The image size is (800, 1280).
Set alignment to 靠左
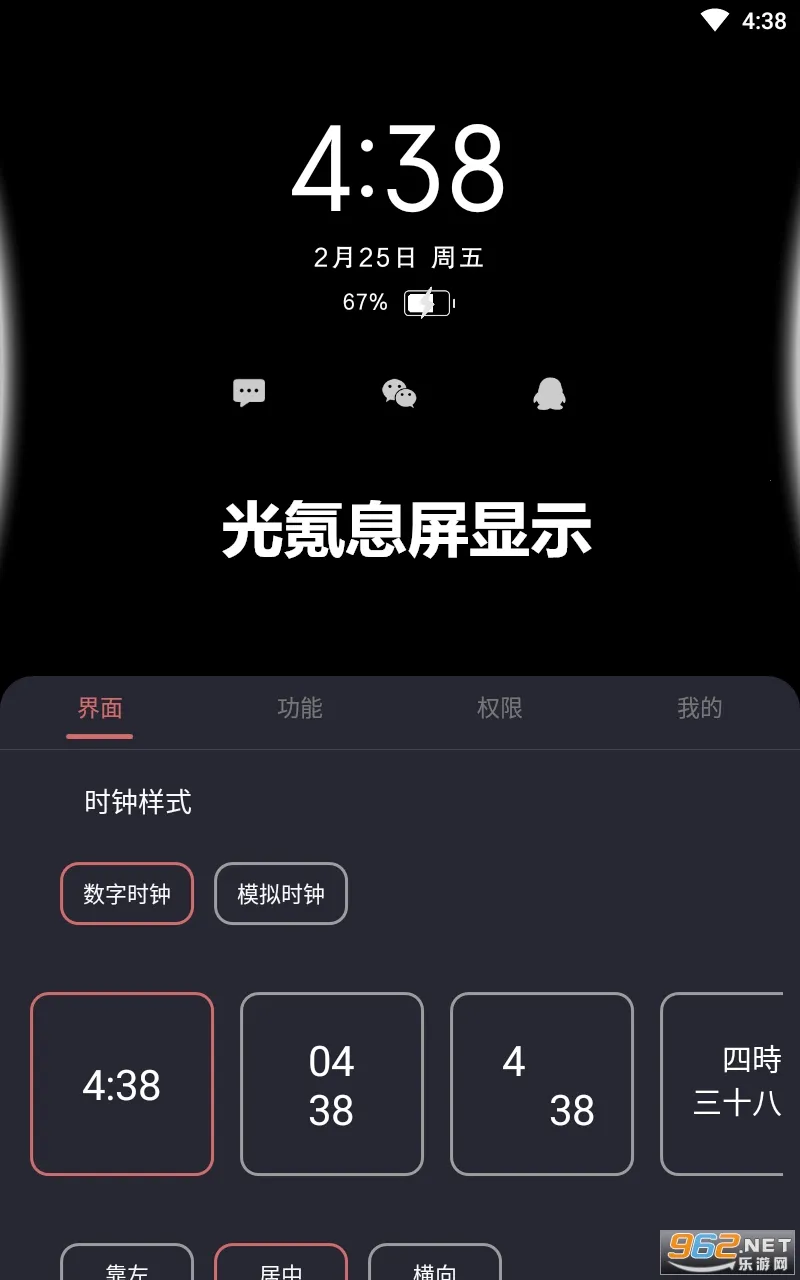pos(127,1265)
